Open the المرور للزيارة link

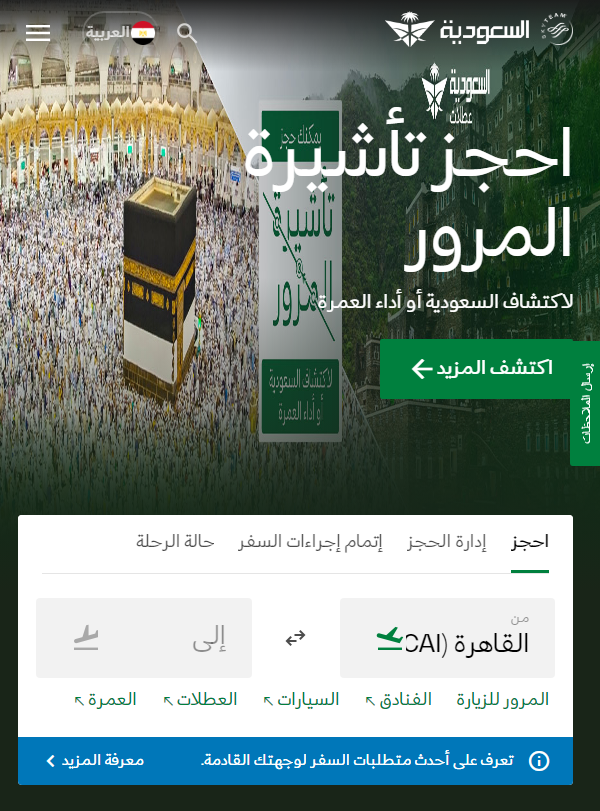point(503,699)
